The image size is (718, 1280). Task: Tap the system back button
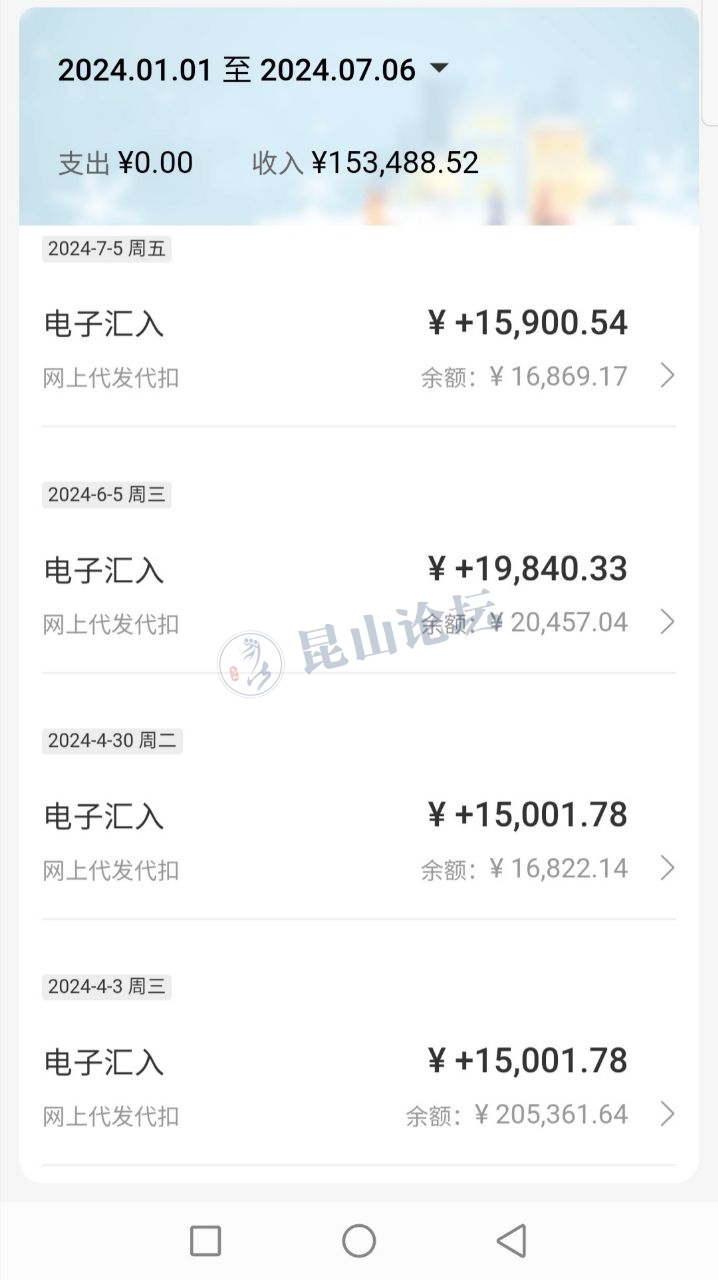511,1241
